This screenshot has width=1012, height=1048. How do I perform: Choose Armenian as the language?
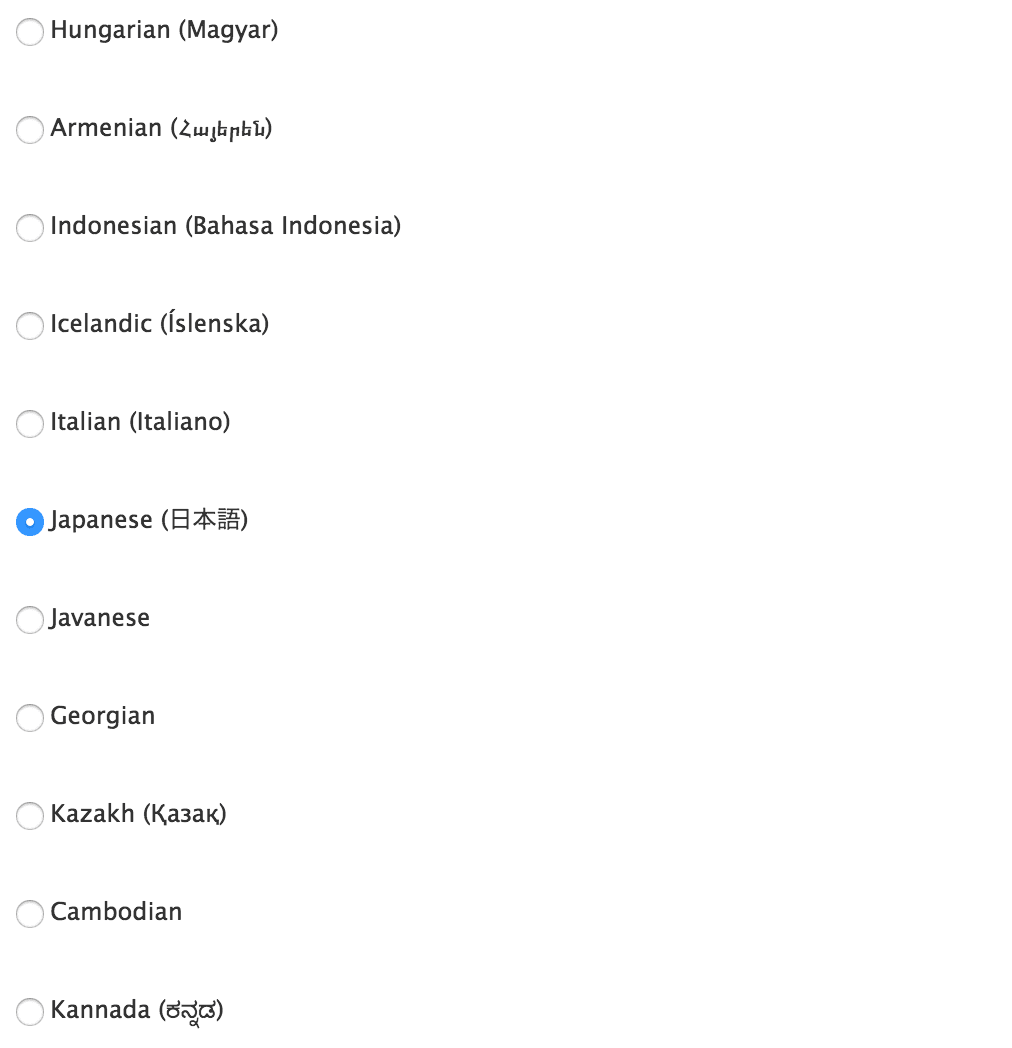coord(30,130)
